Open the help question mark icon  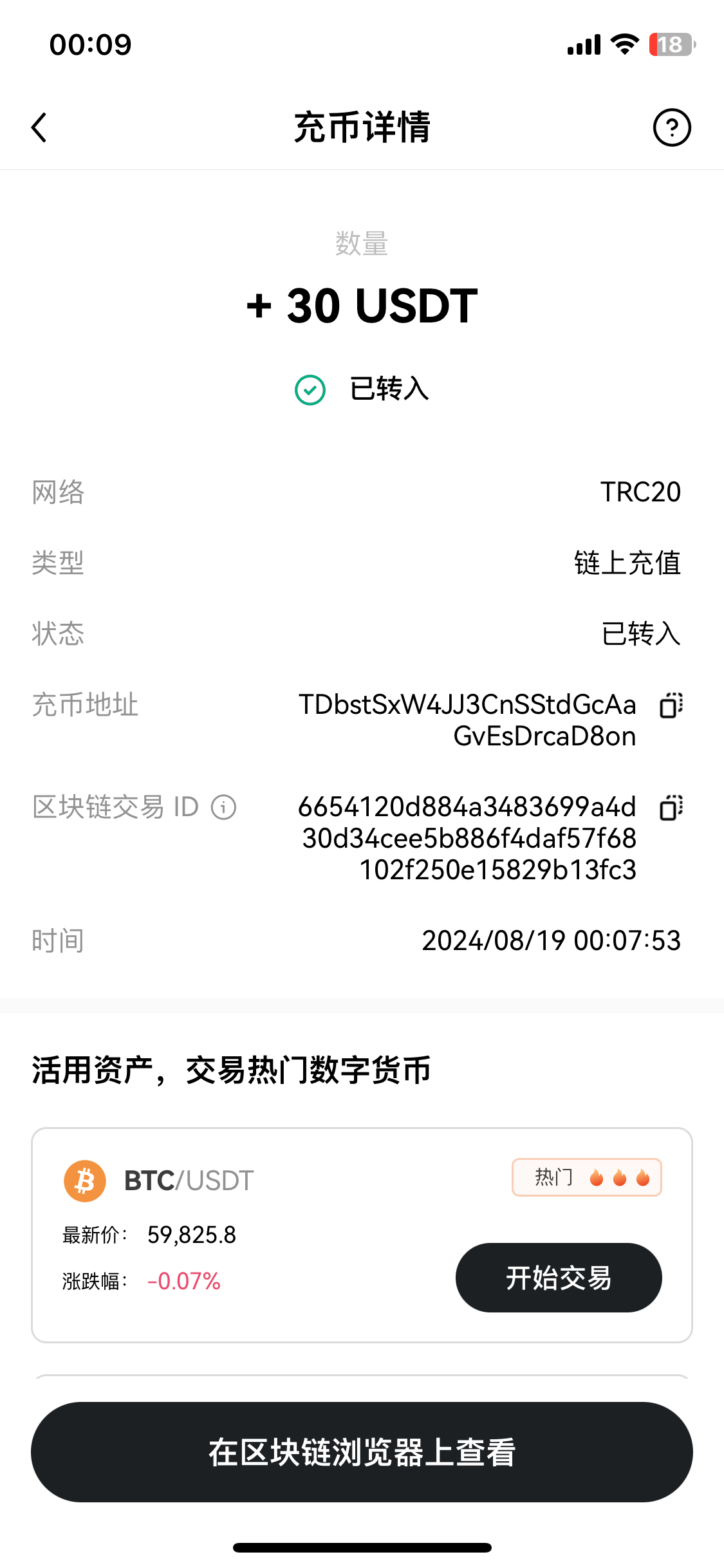click(672, 127)
